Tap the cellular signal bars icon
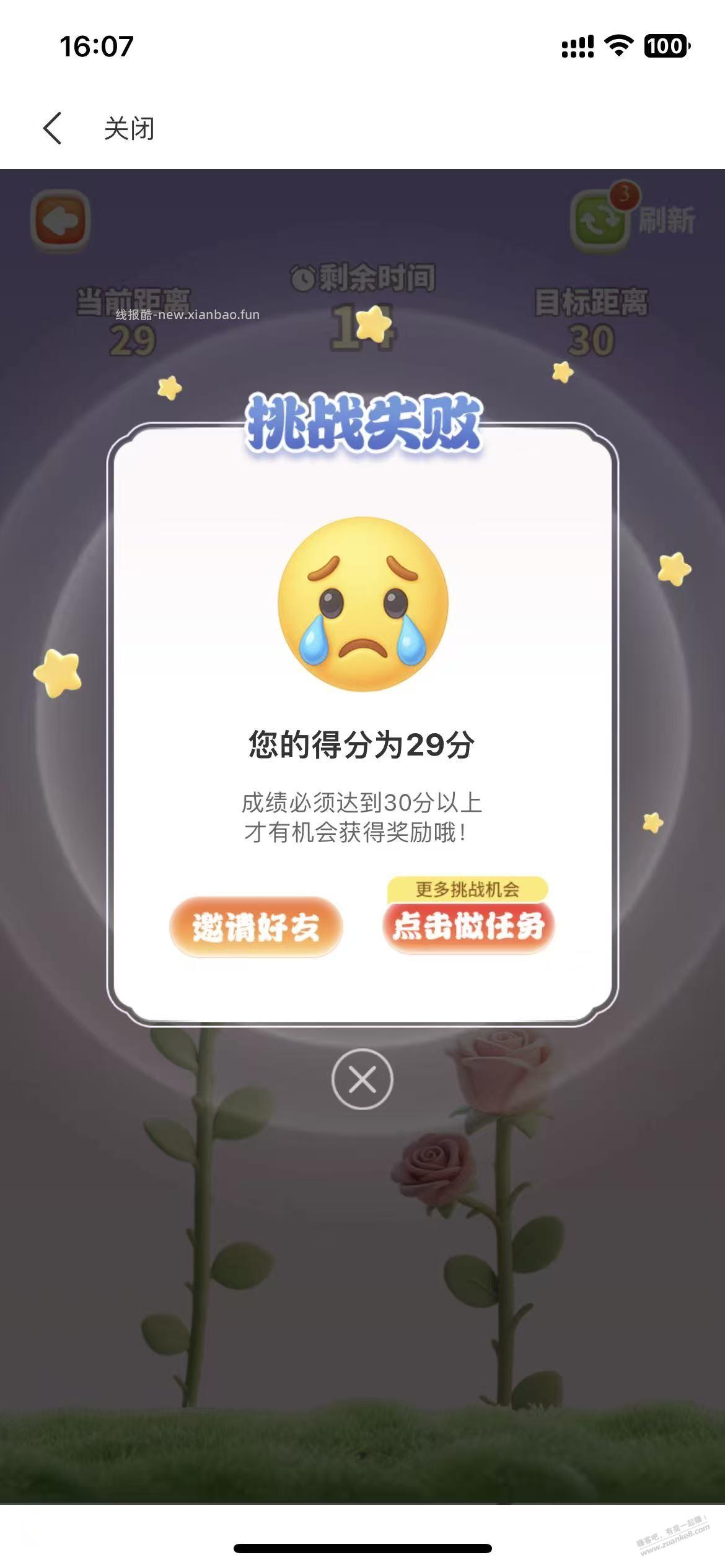 tap(577, 46)
